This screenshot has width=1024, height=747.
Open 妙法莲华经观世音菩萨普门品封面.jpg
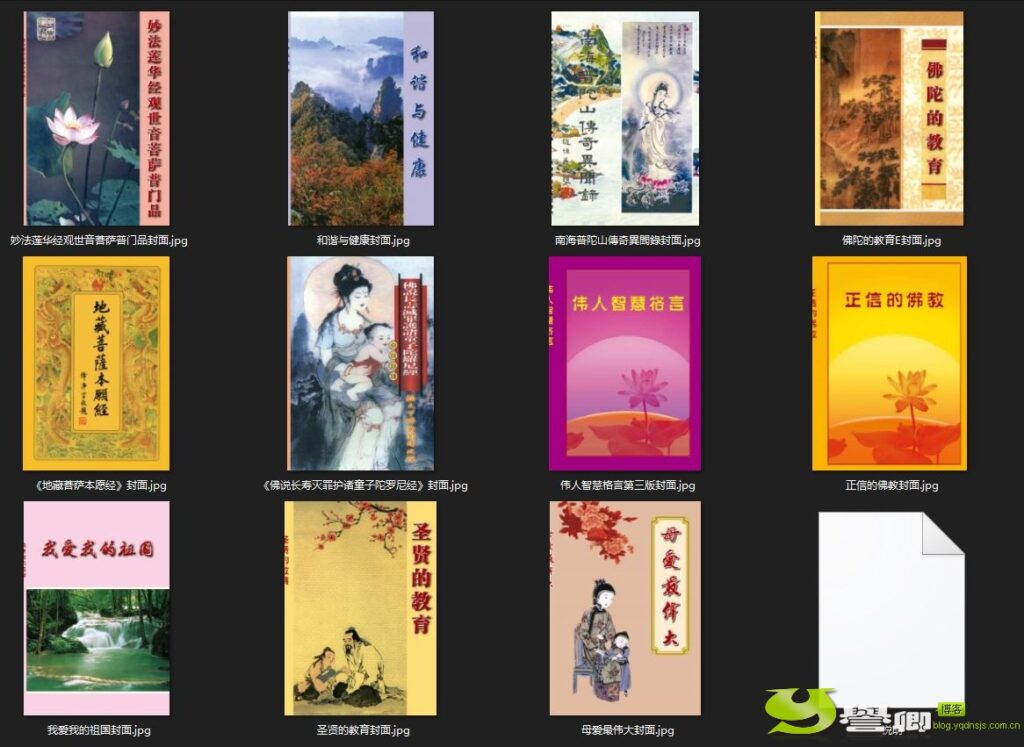[97, 118]
